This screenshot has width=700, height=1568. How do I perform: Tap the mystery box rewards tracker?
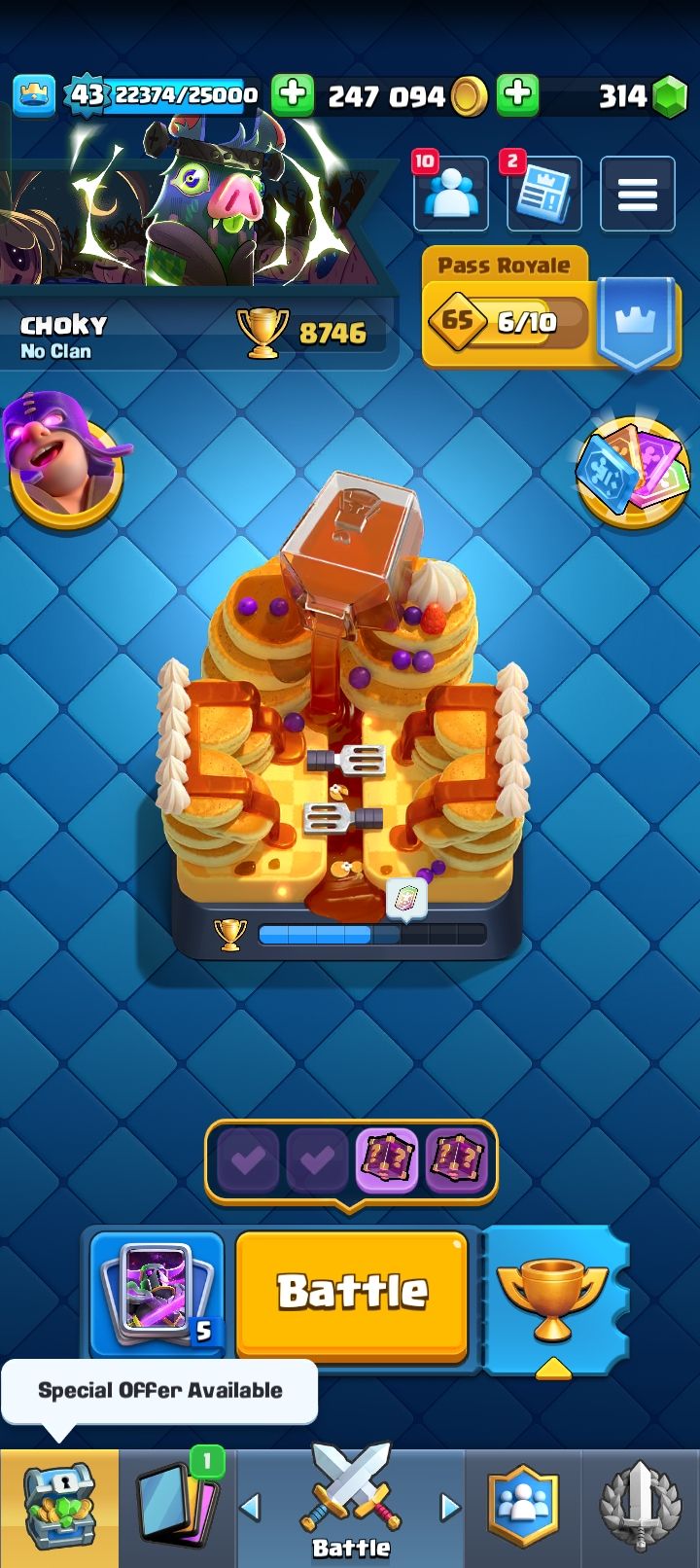point(350,1160)
